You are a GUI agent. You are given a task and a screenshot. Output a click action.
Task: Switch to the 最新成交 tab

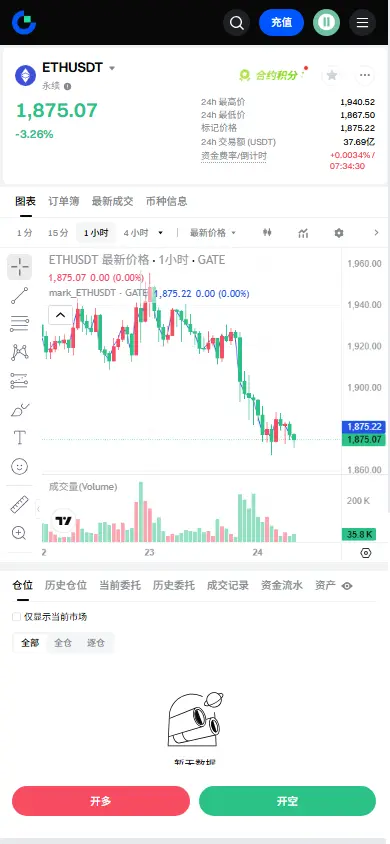(112, 201)
